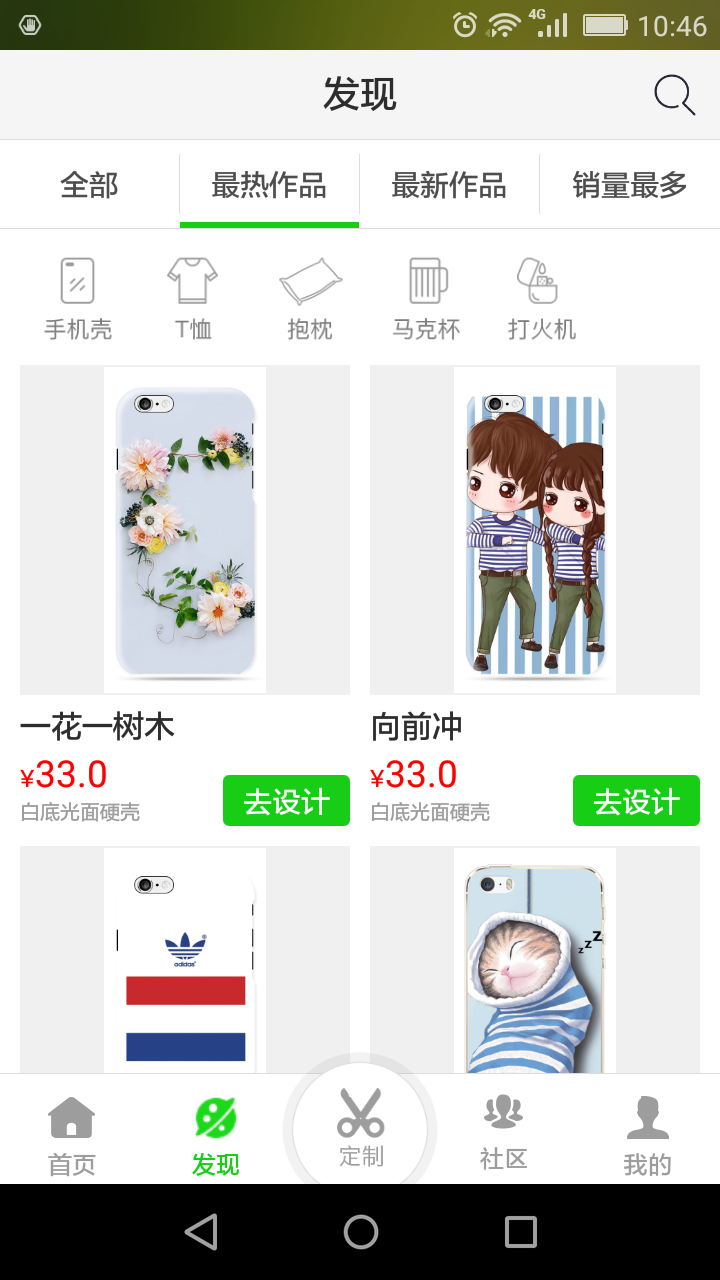This screenshot has height=1280, width=720.
Task: Switch to the 最新作品 tab
Action: tap(449, 185)
